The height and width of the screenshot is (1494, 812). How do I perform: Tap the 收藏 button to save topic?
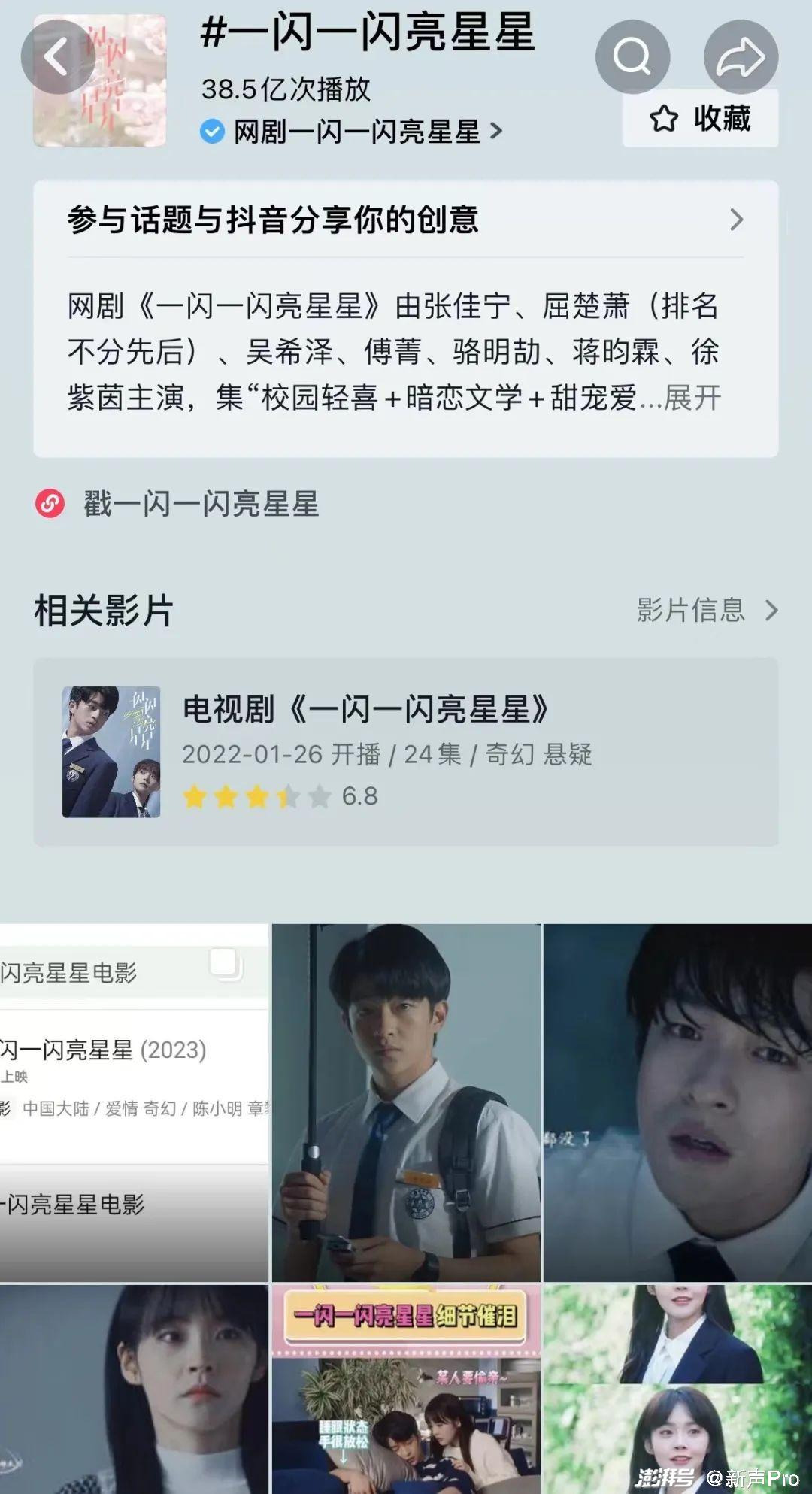(700, 119)
